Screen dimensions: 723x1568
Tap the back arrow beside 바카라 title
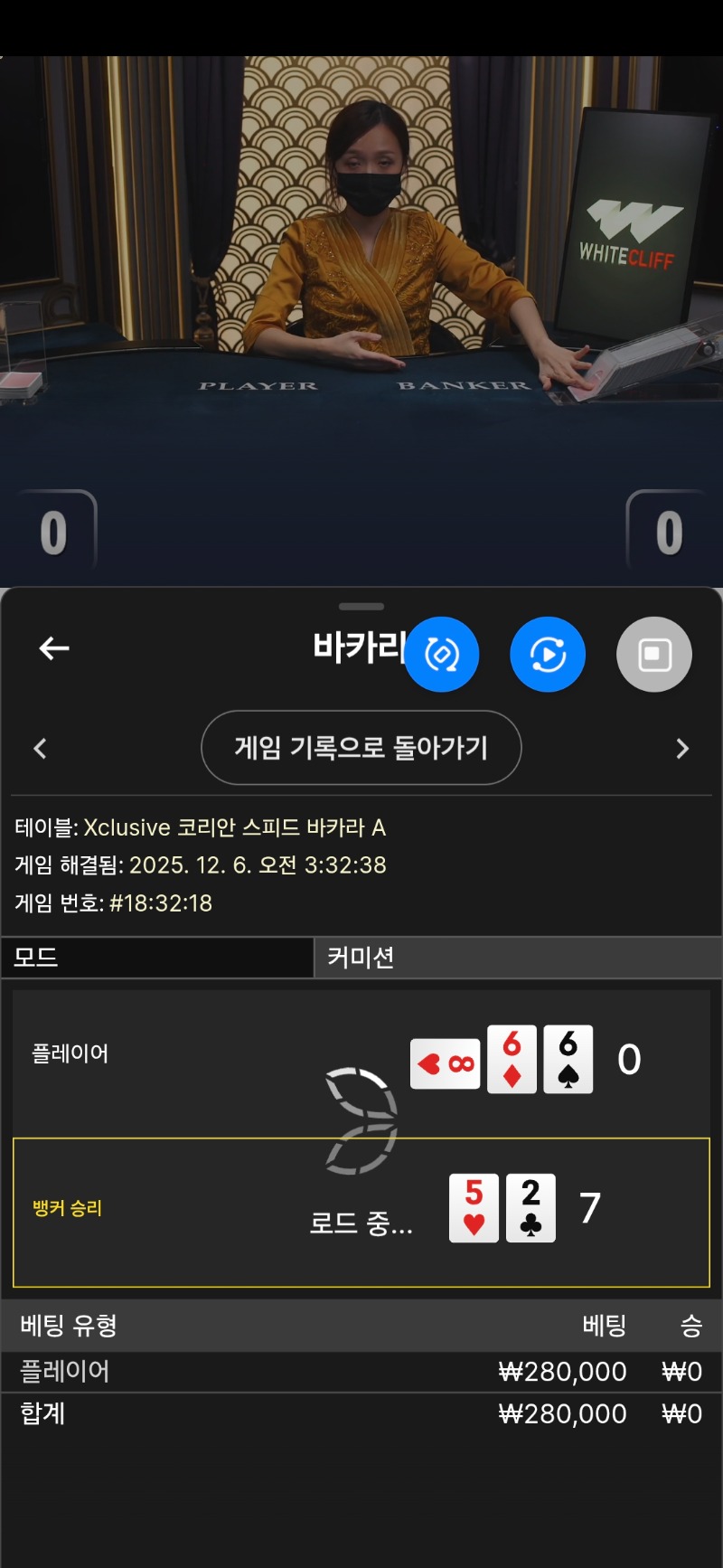coord(54,648)
